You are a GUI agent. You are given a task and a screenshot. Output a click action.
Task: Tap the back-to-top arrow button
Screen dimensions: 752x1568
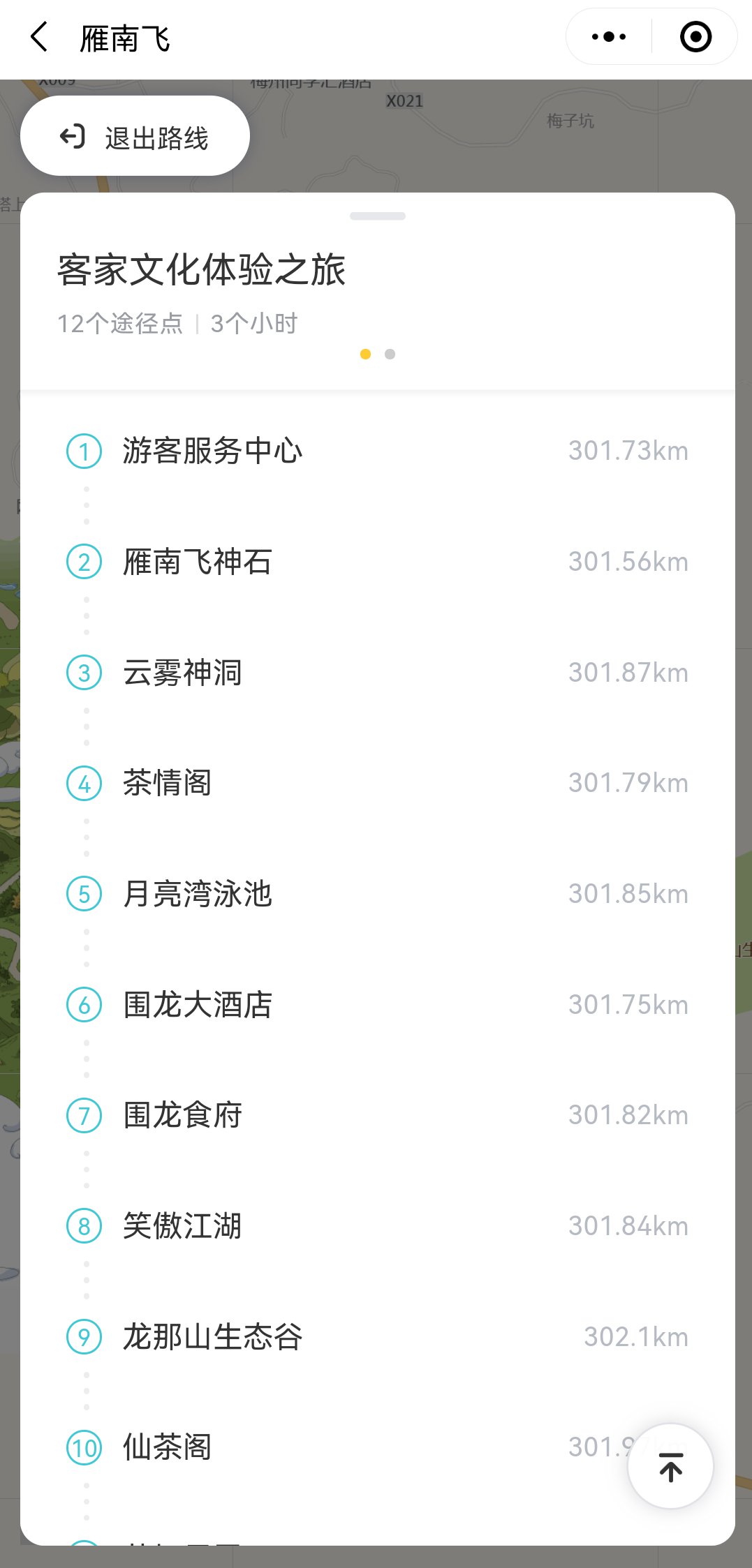click(x=670, y=1467)
